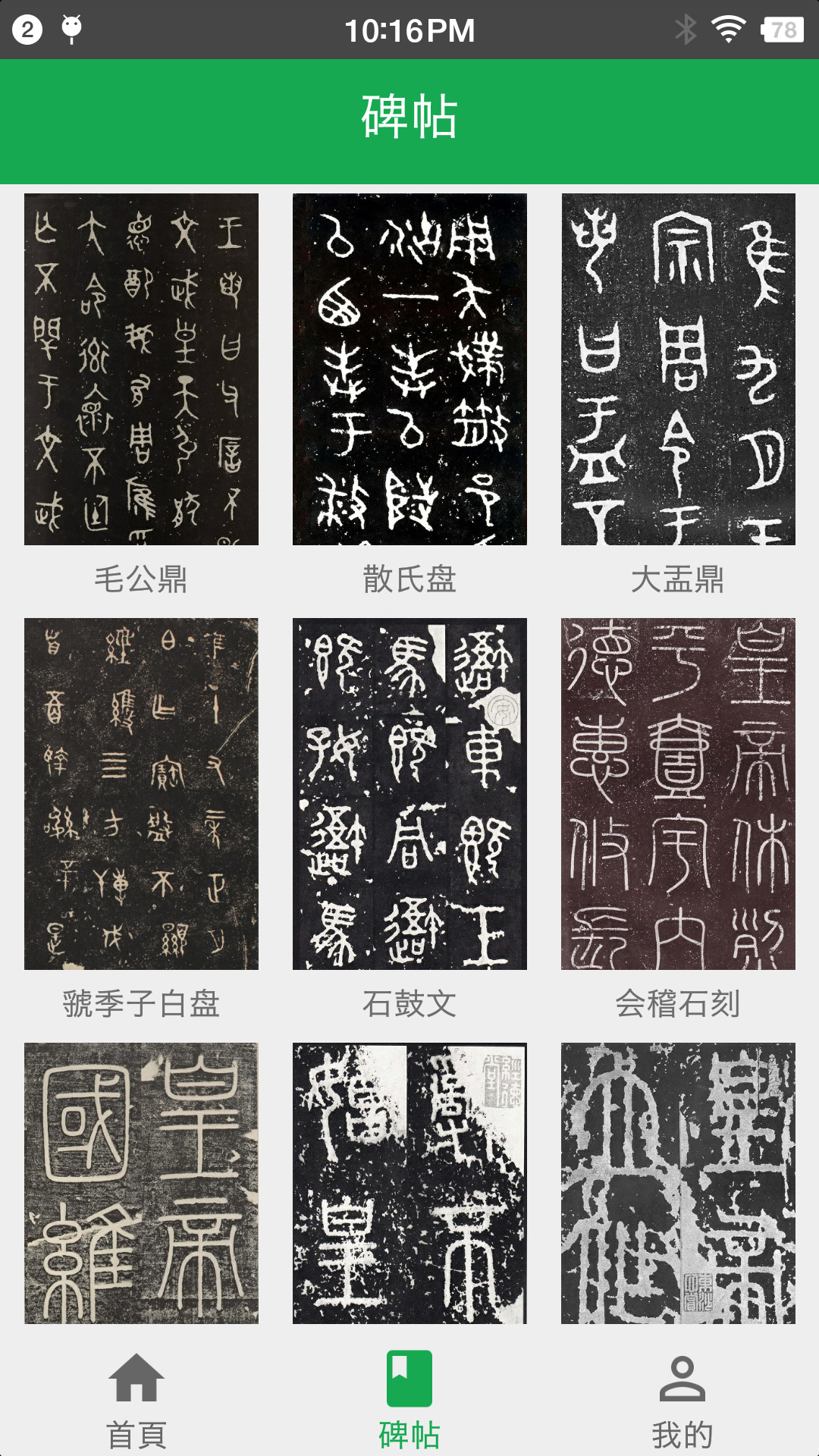
Task: Switch to the 首頁 tab
Action: (x=136, y=1400)
